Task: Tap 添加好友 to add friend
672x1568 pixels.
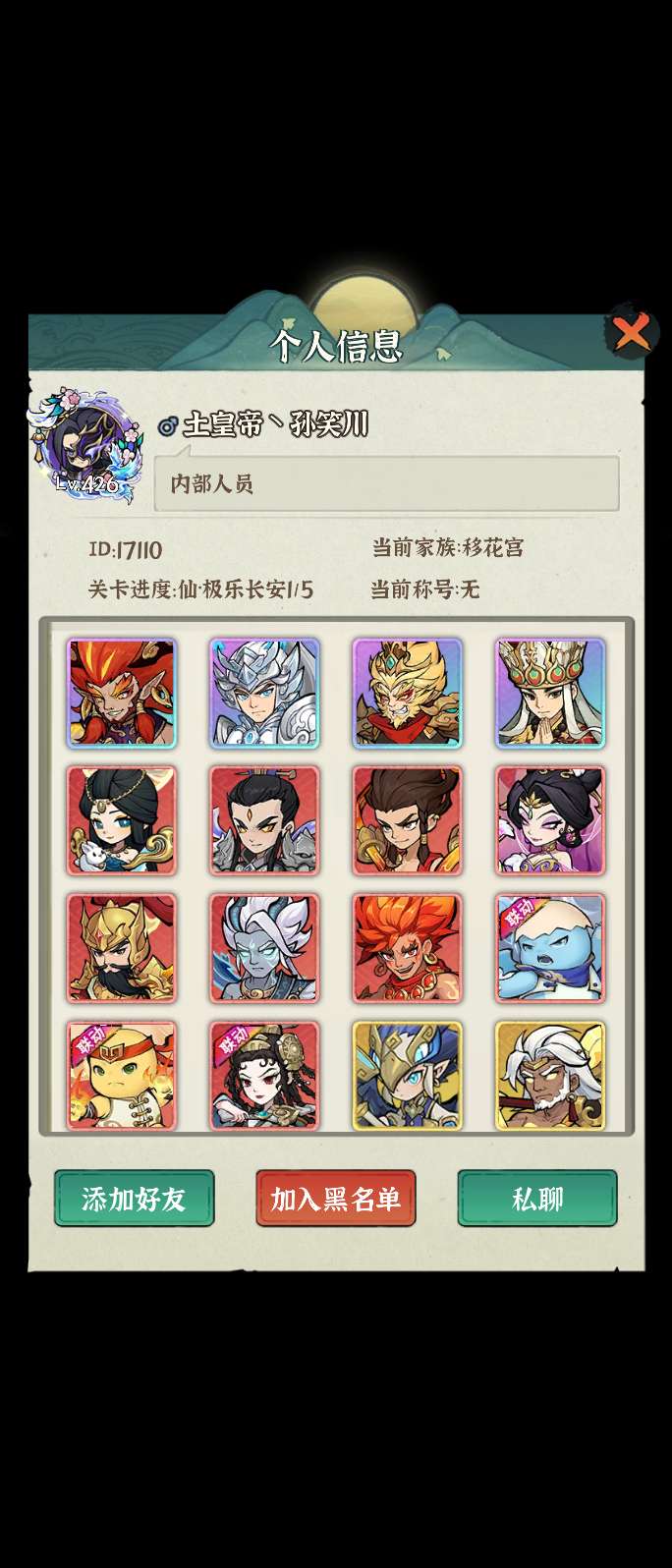Action: (x=134, y=1199)
